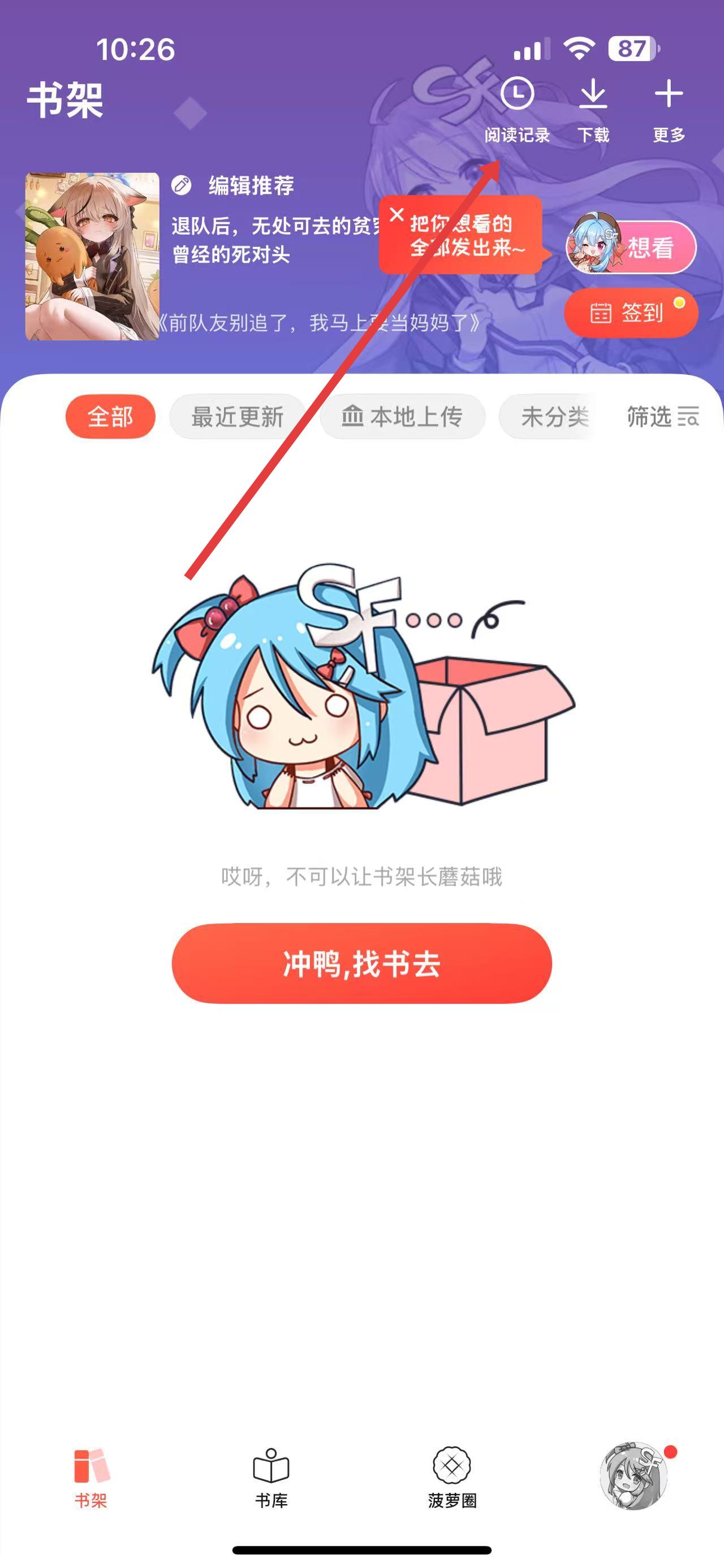Screen dimensions: 724x1568
Task: Open the profile avatar tab
Action: pos(633,1475)
